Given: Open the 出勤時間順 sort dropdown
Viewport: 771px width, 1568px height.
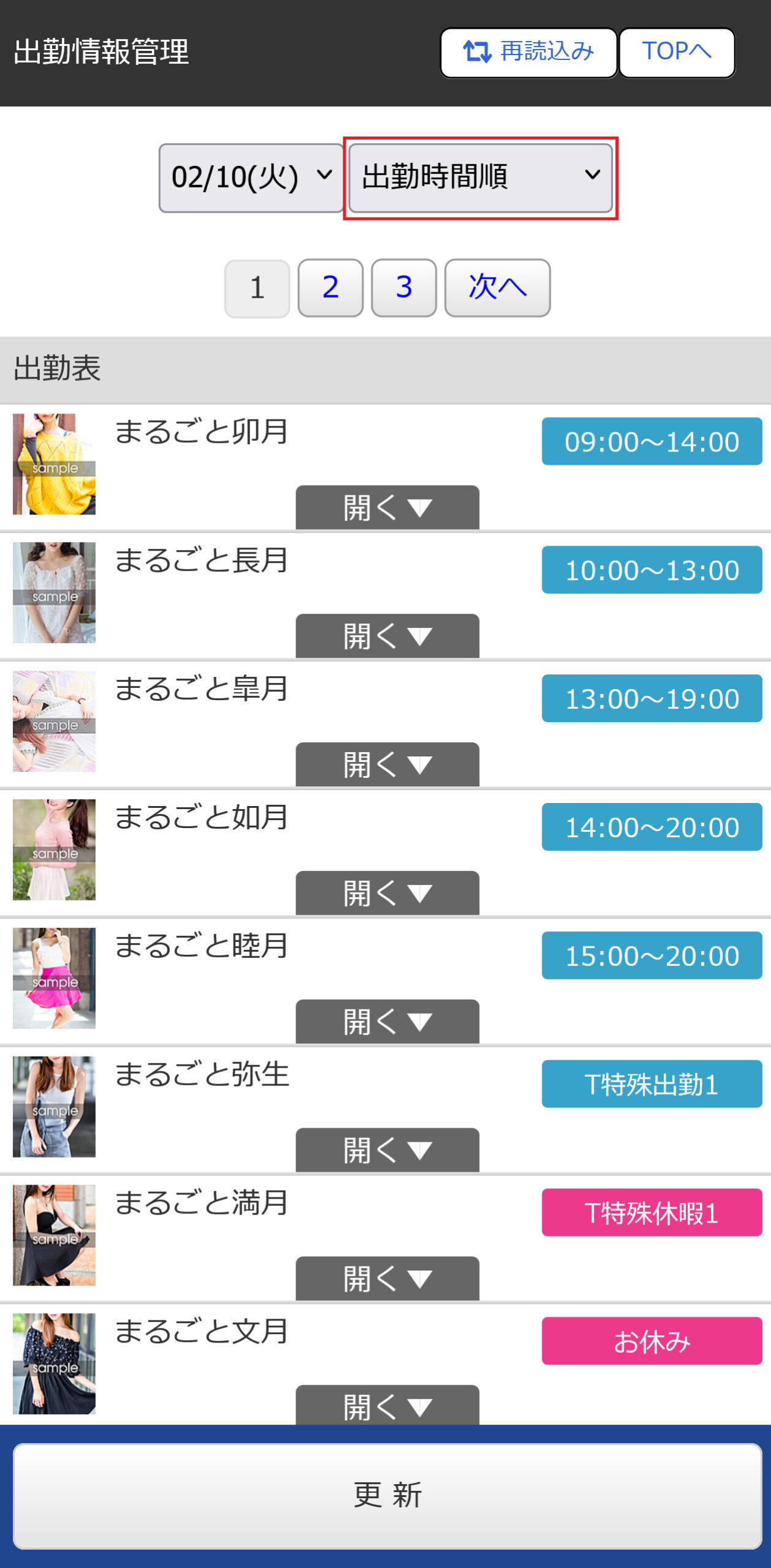Looking at the screenshot, I should click(x=480, y=178).
